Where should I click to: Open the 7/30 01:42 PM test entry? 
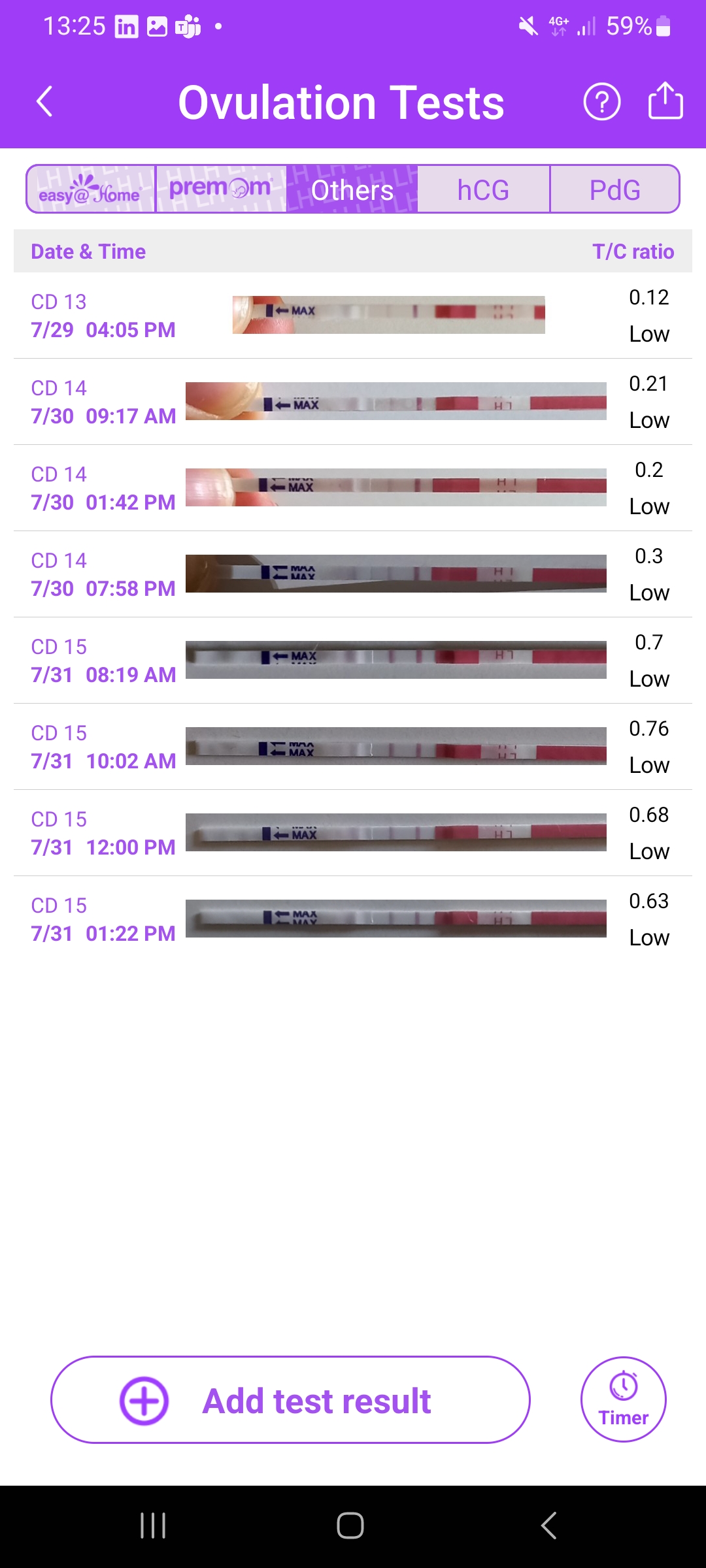[353, 488]
